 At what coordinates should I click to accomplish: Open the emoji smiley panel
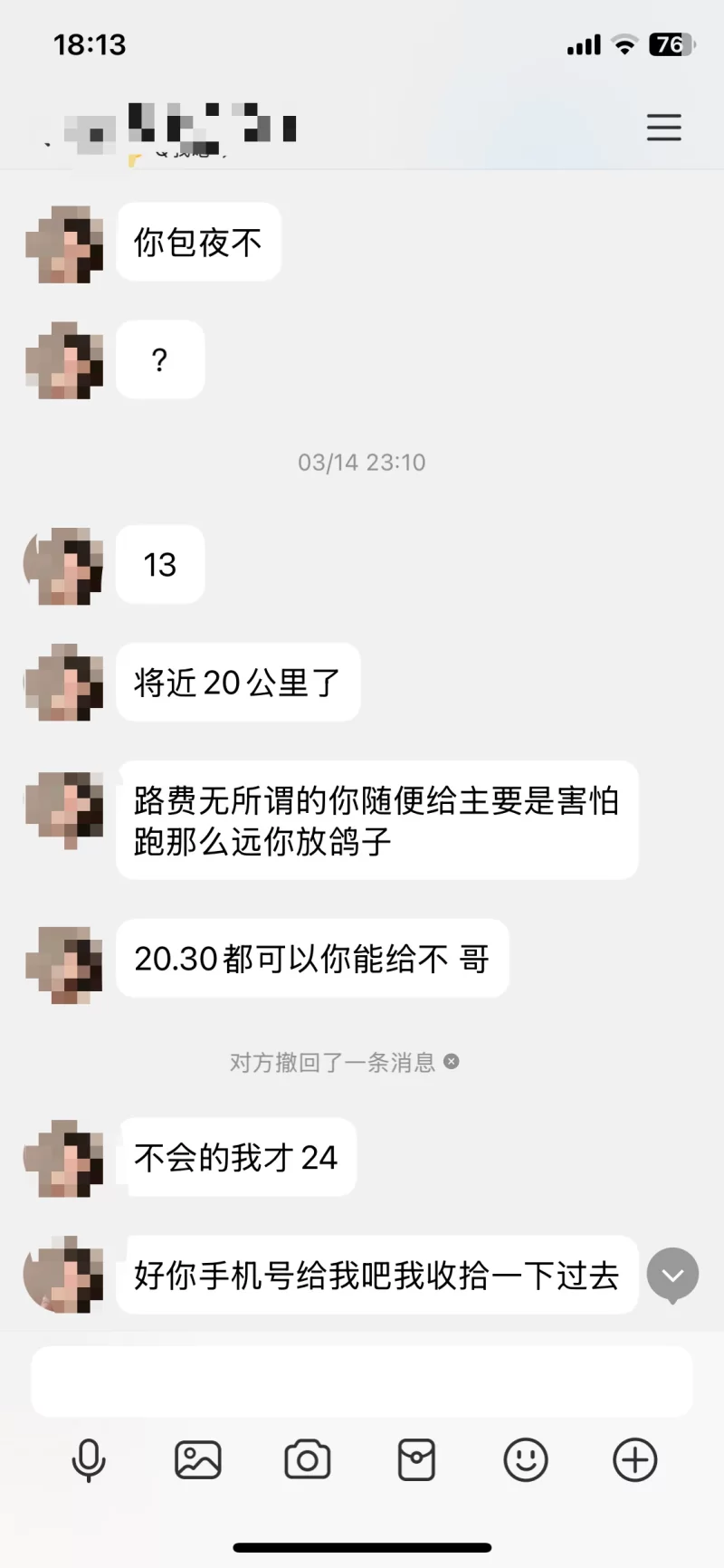click(526, 1459)
